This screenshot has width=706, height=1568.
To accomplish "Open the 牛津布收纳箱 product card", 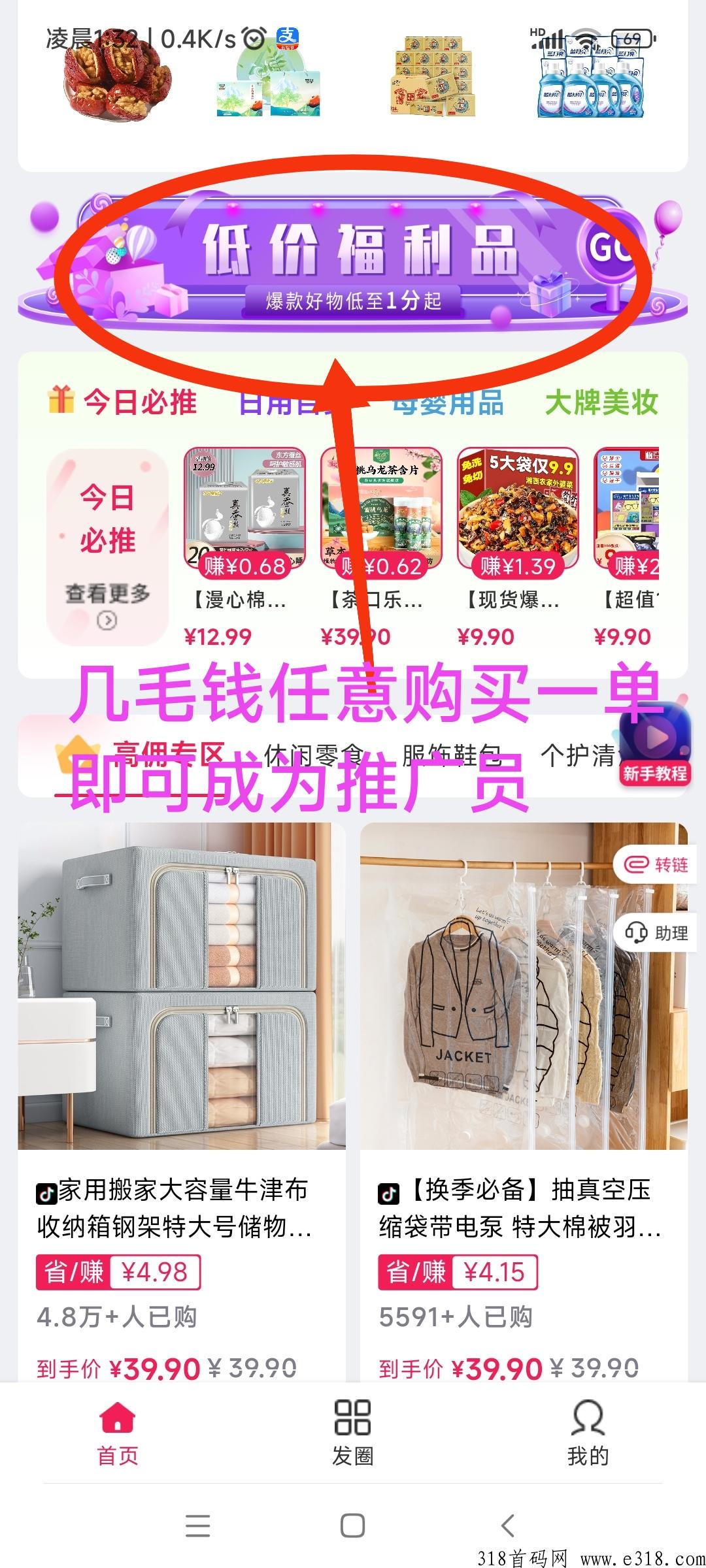I will click(x=181, y=1045).
